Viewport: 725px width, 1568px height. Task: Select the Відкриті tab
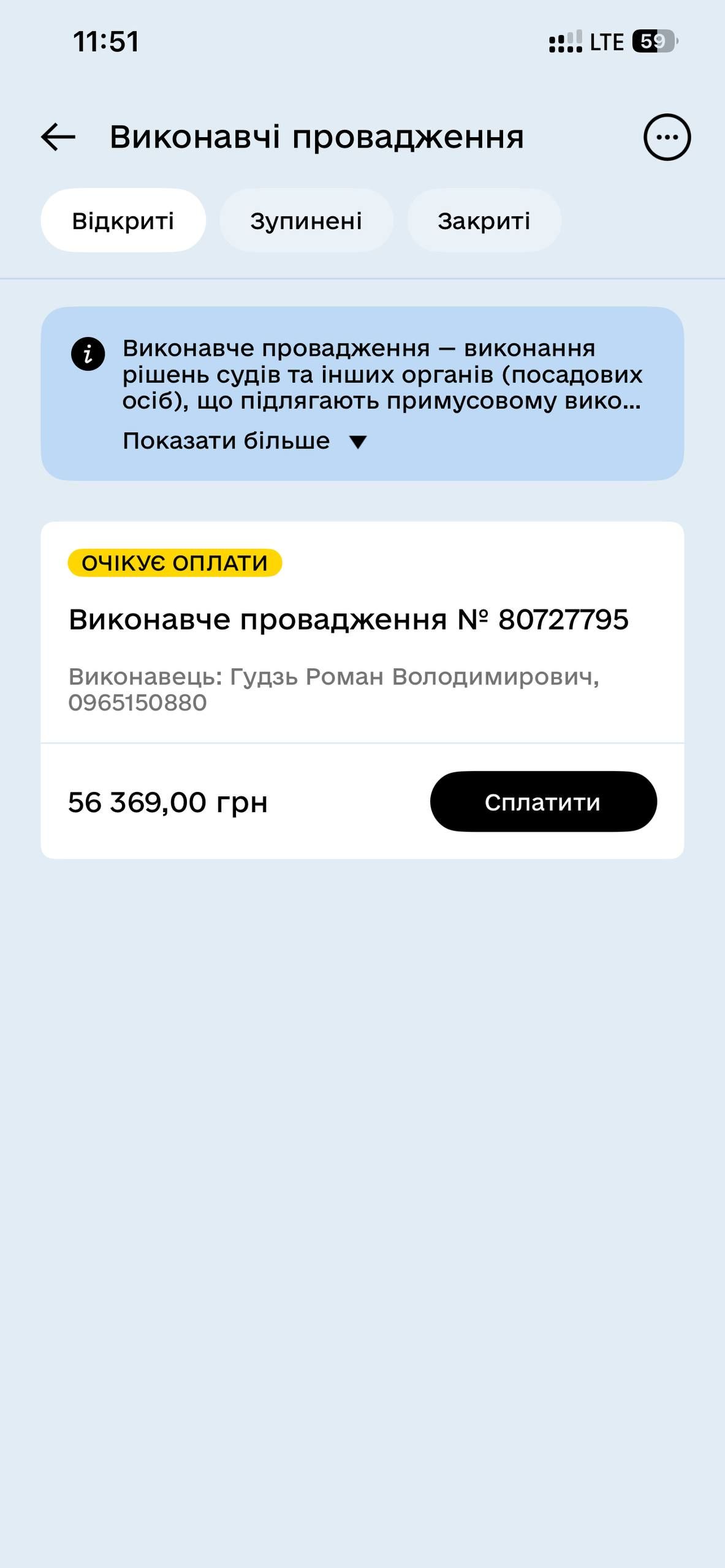click(123, 221)
